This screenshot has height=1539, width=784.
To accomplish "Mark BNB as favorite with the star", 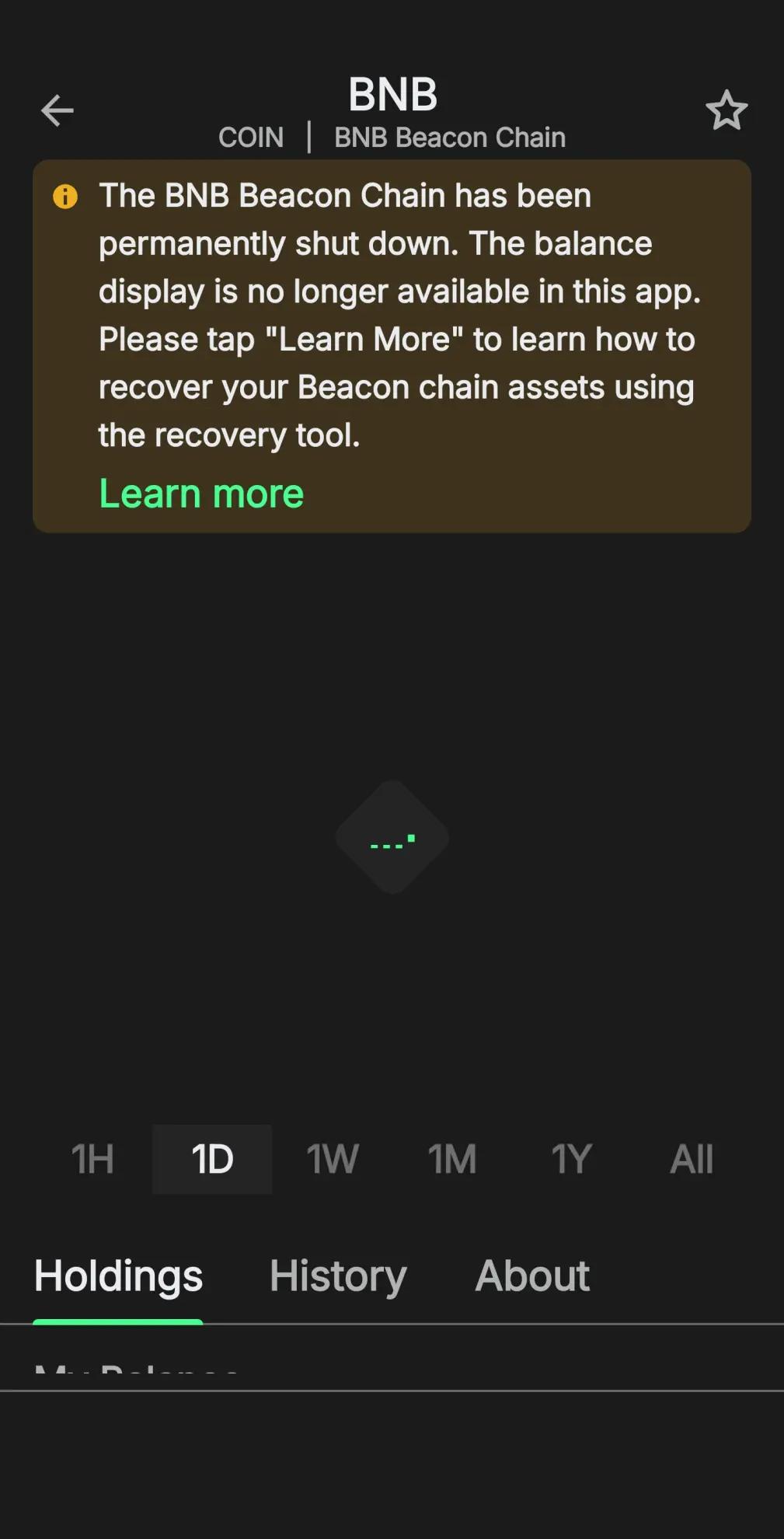I will (726, 110).
